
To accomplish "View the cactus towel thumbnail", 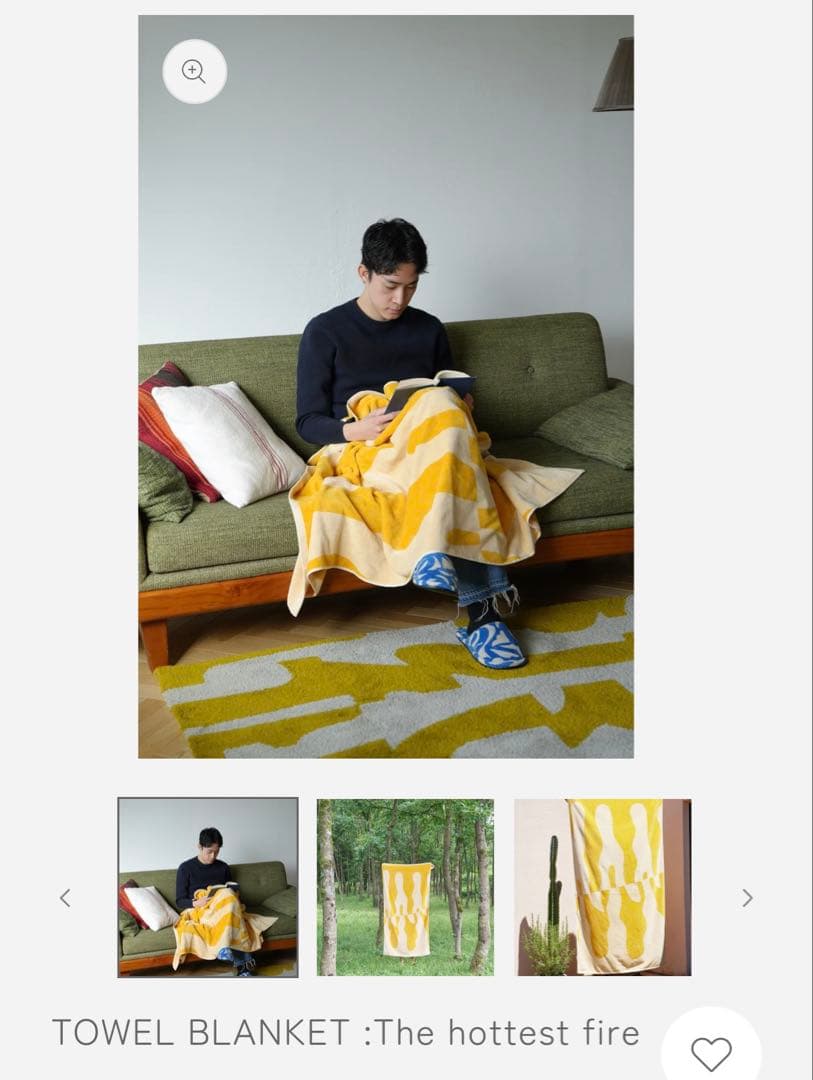I will click(603, 887).
